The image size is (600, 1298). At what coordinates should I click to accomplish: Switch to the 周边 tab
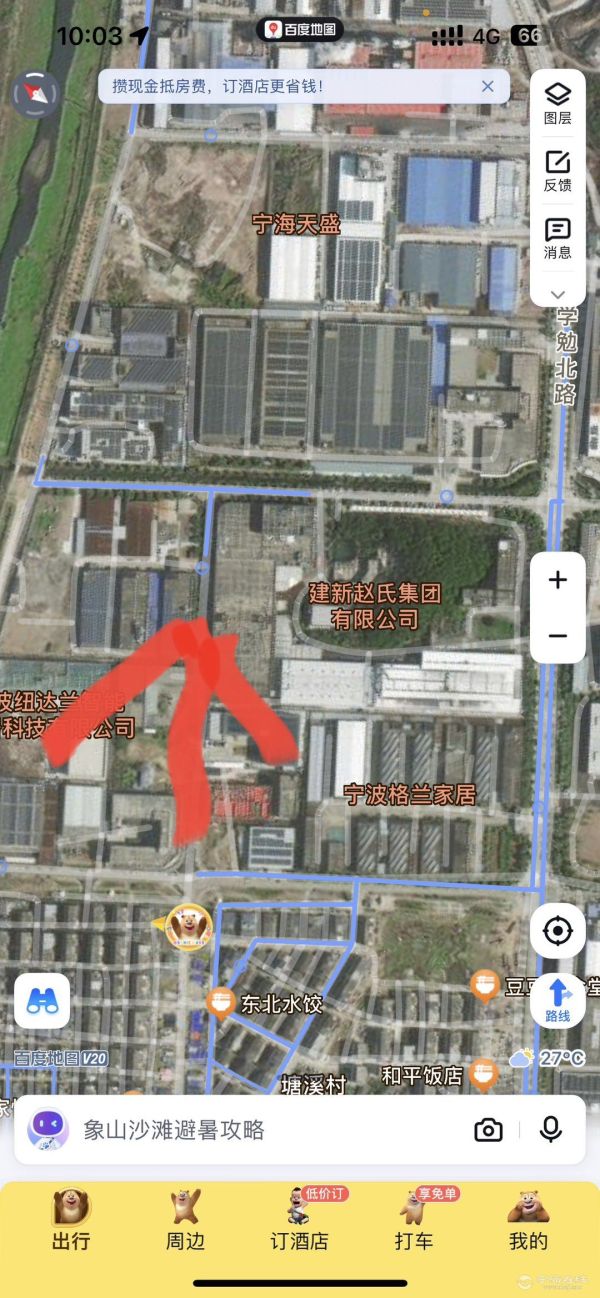pyautogui.click(x=185, y=1221)
